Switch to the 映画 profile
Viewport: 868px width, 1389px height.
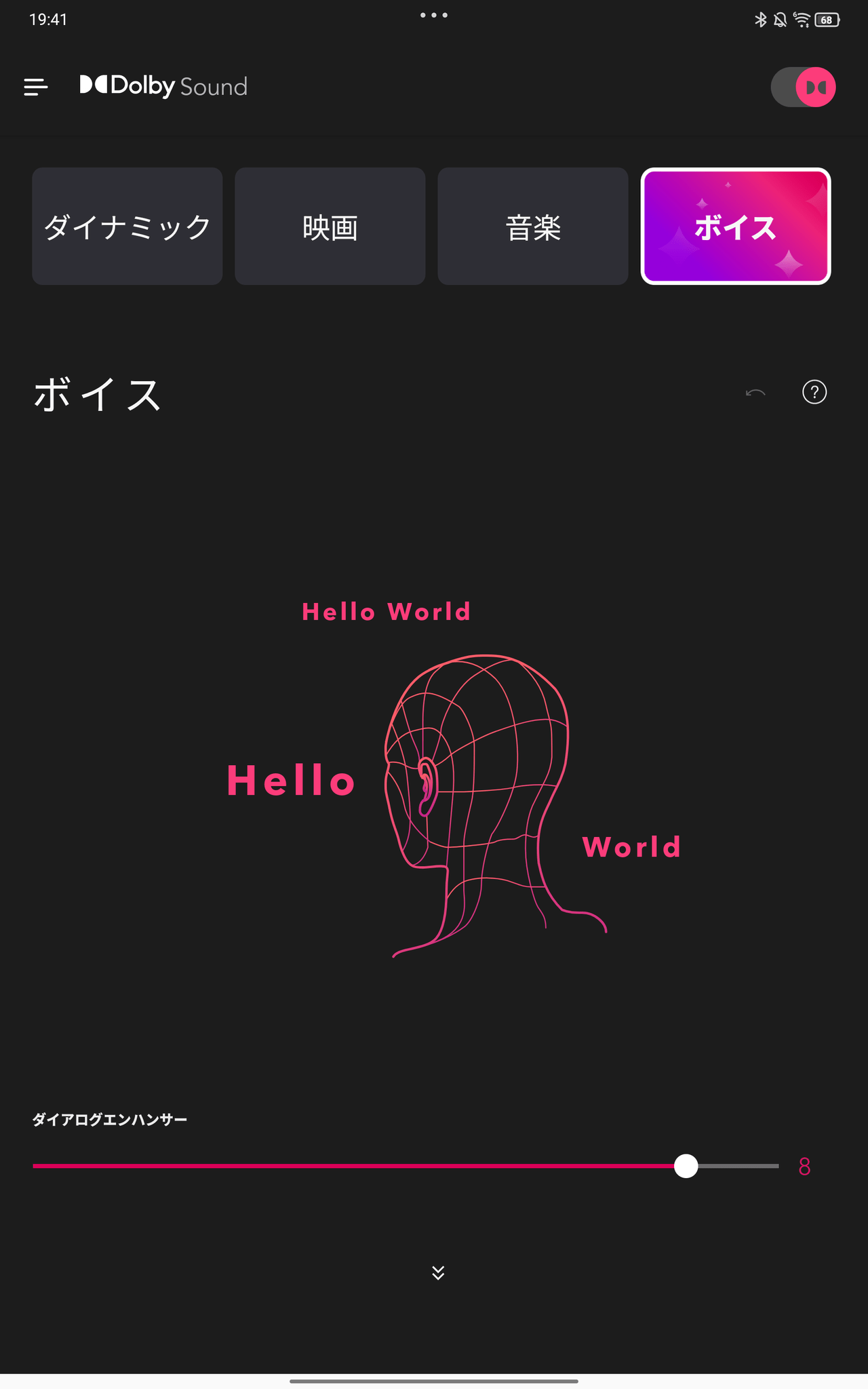pyautogui.click(x=330, y=227)
